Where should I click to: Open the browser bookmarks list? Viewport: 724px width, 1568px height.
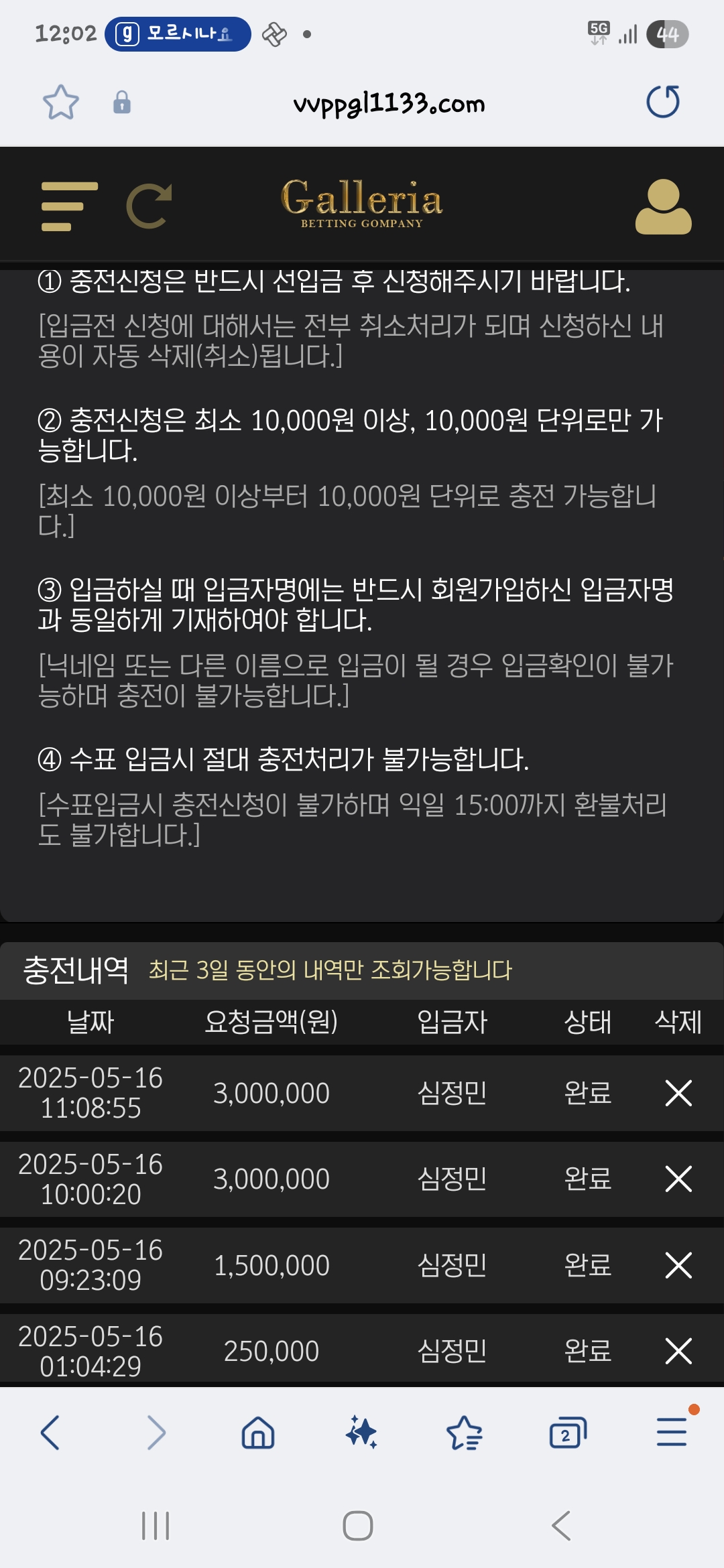click(x=465, y=1433)
